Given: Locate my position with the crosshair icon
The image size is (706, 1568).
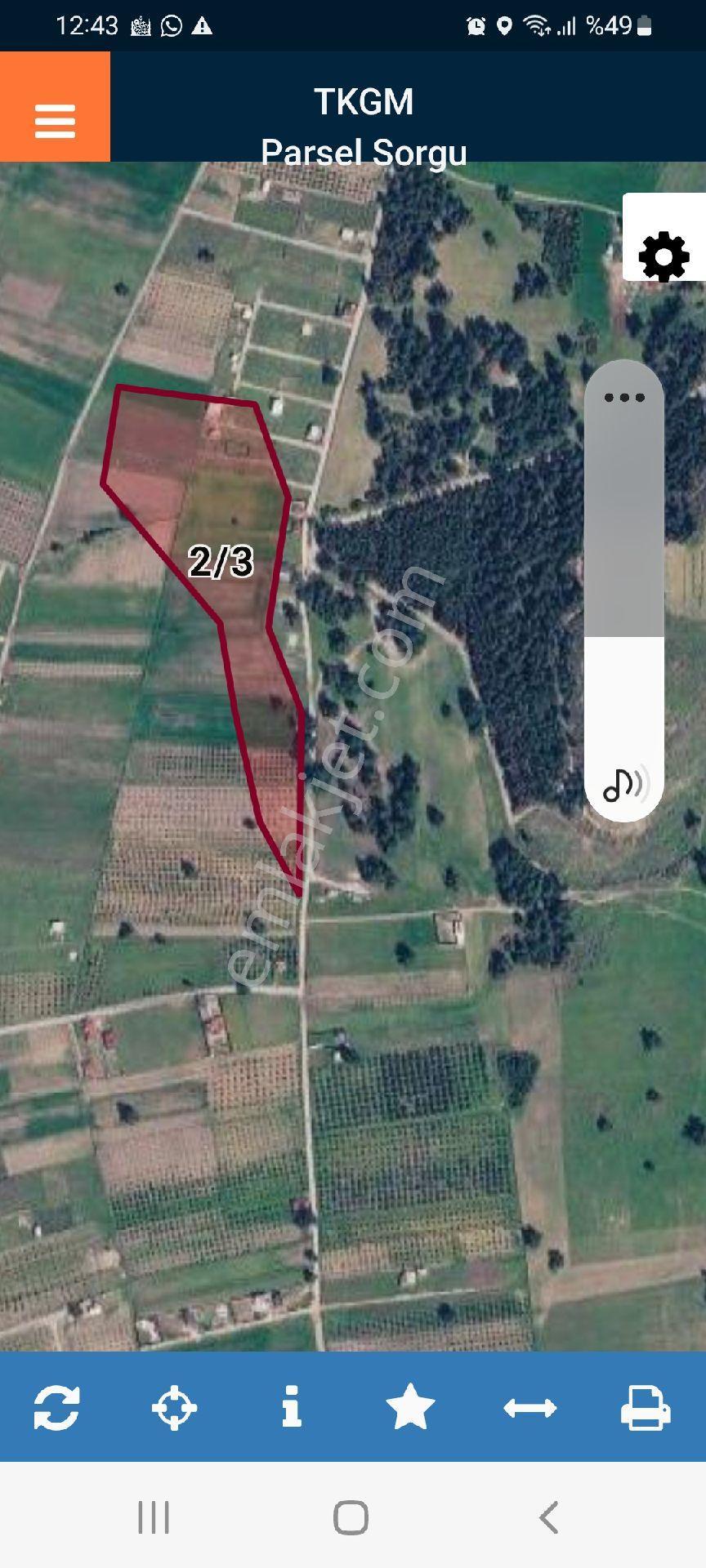Looking at the screenshot, I should pyautogui.click(x=174, y=1408).
